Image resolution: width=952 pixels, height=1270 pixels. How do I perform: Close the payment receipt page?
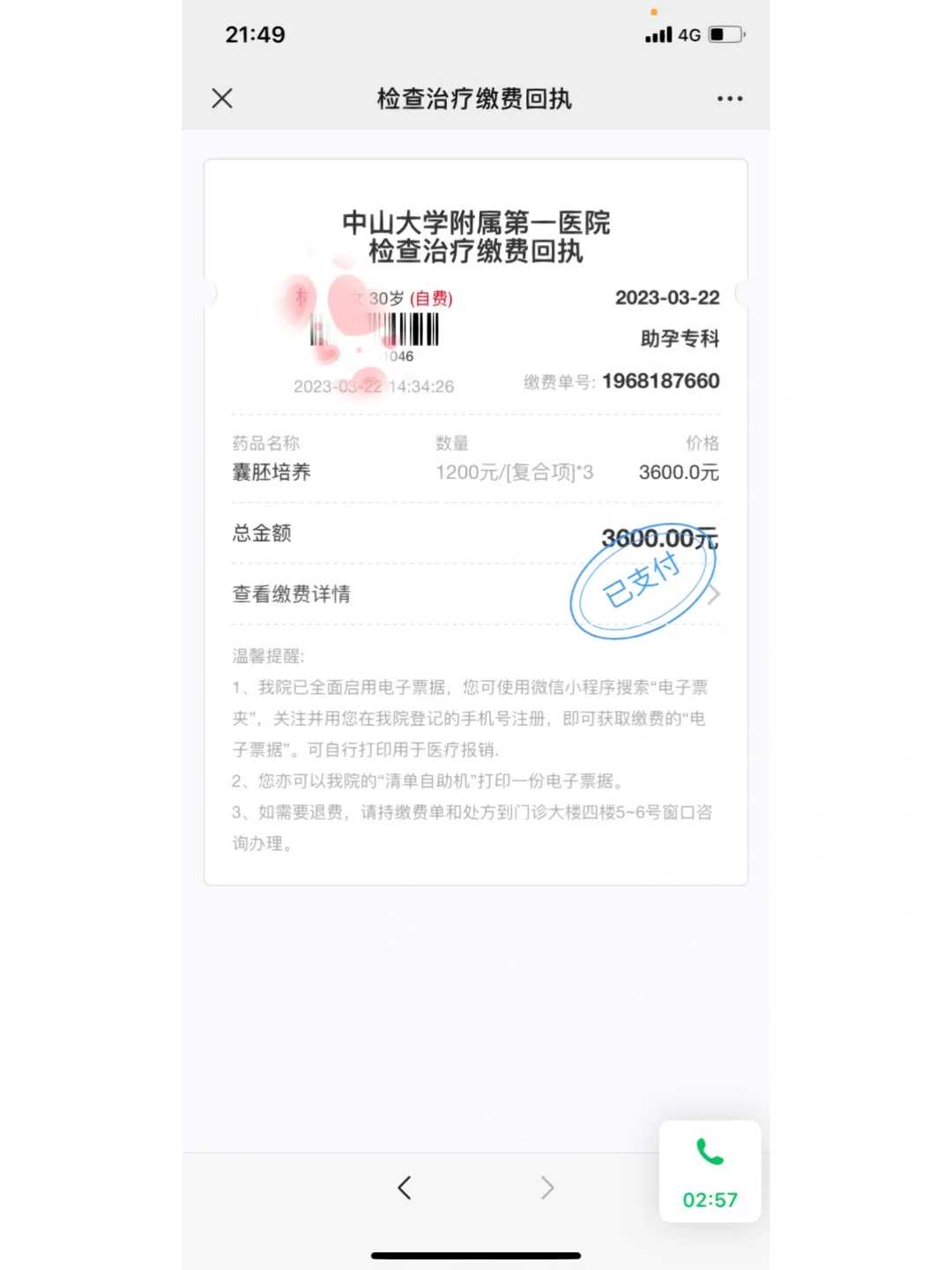click(222, 98)
